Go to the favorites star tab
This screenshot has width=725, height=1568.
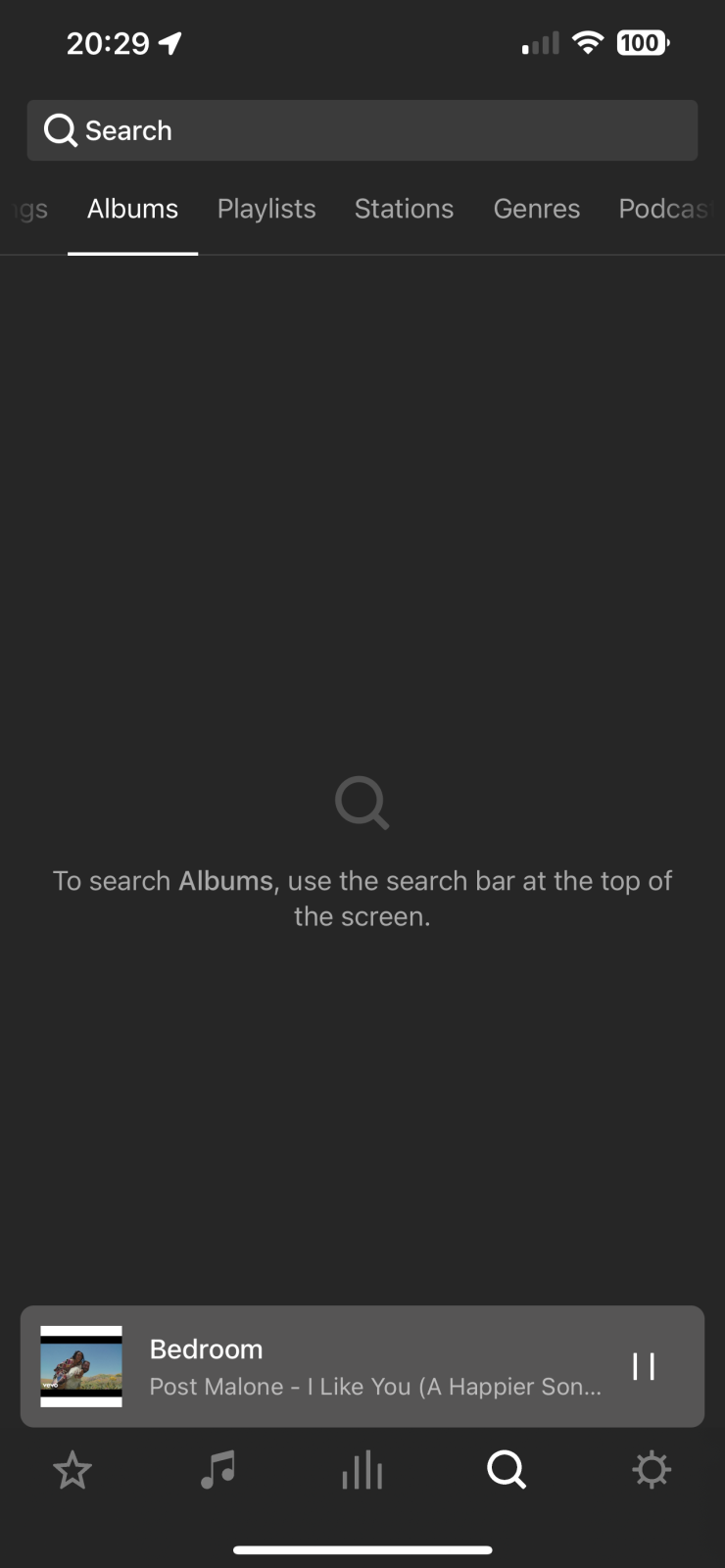click(x=72, y=1470)
